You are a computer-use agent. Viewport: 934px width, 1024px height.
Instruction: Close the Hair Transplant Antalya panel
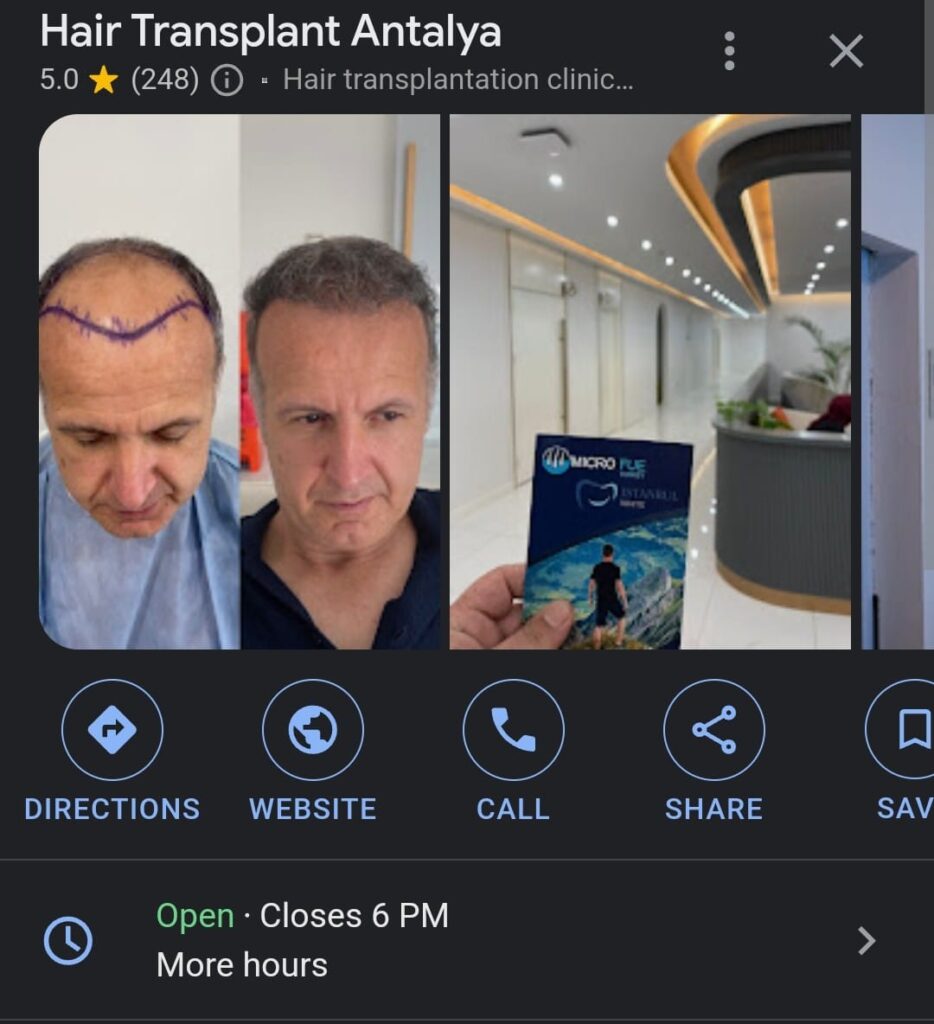[846, 51]
